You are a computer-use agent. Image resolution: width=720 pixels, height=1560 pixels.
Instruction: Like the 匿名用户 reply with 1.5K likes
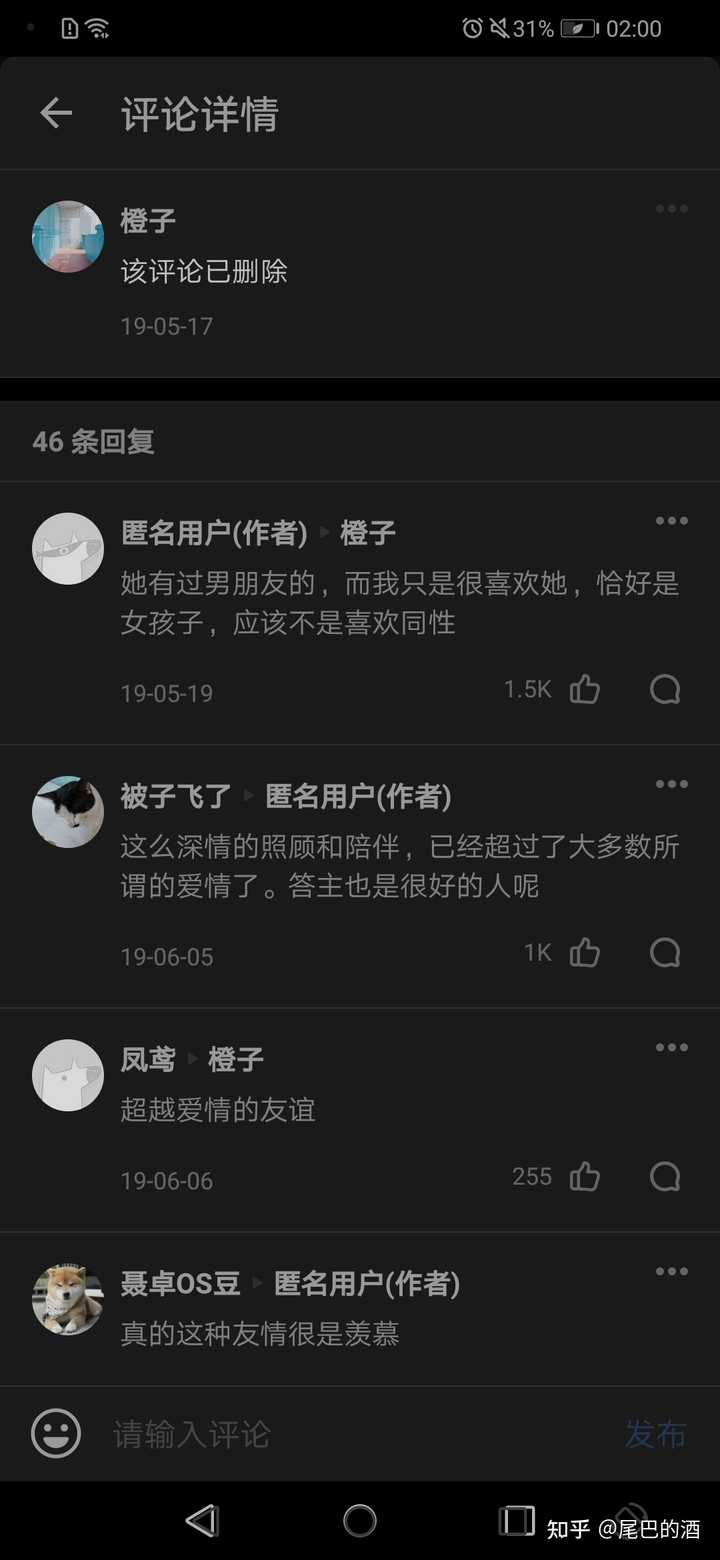585,689
